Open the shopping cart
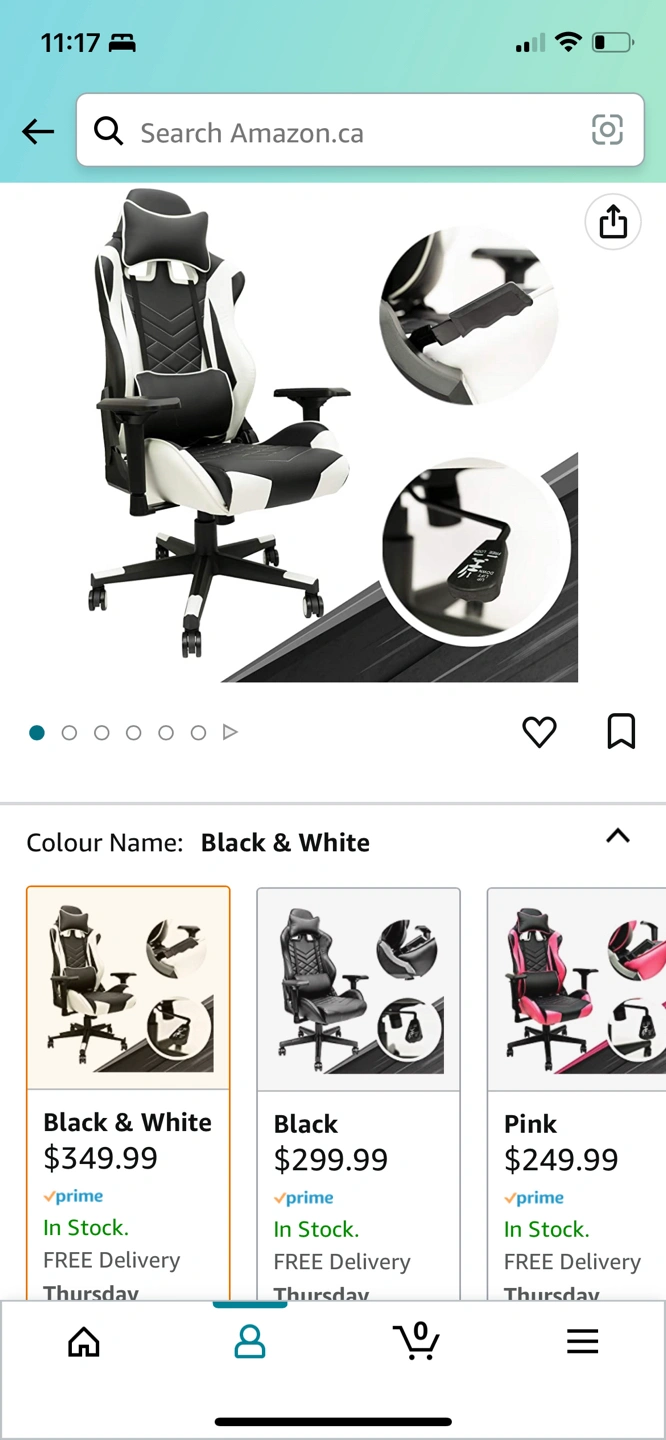 pos(416,1341)
